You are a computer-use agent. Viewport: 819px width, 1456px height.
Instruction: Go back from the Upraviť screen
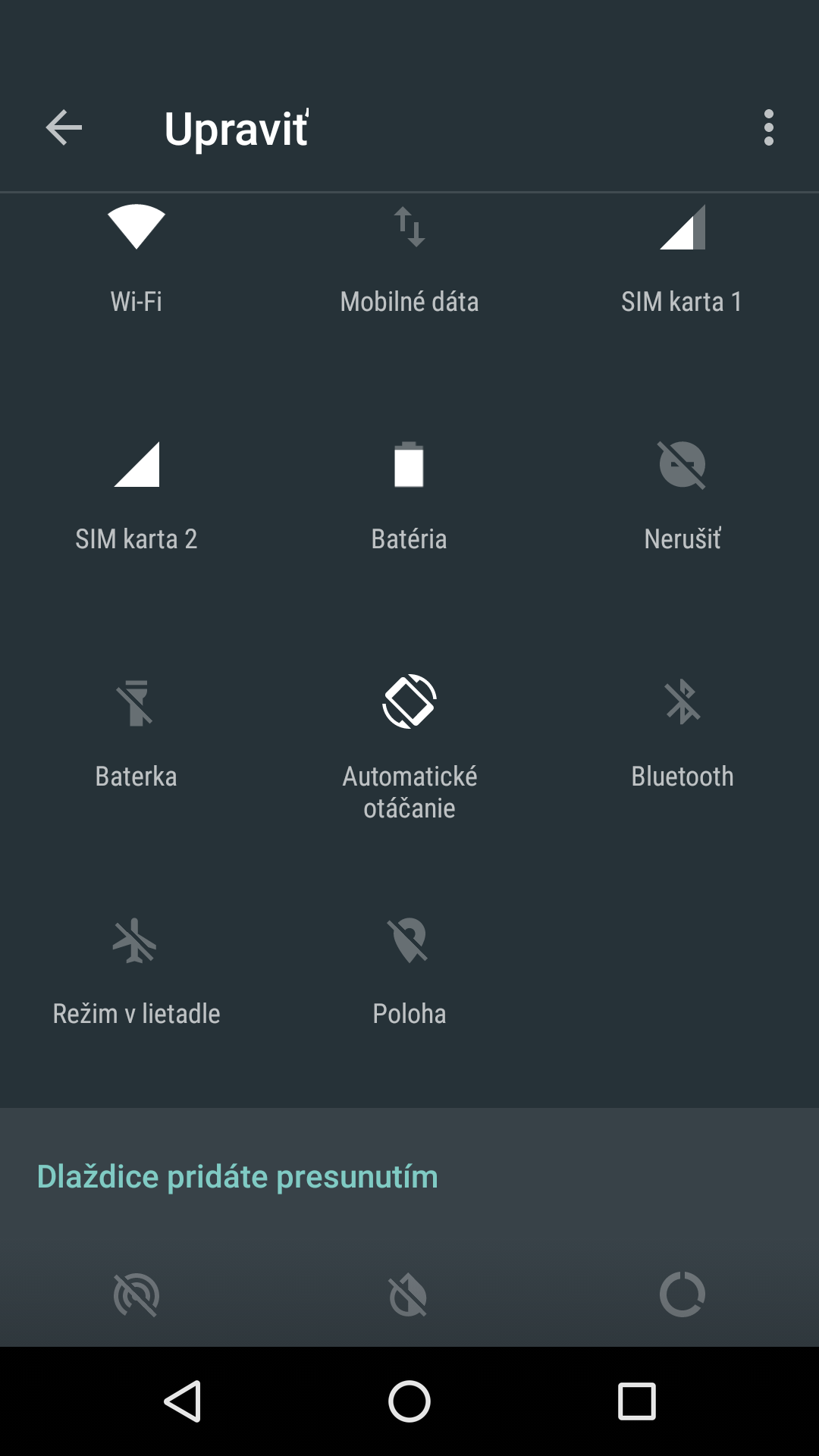tap(64, 127)
